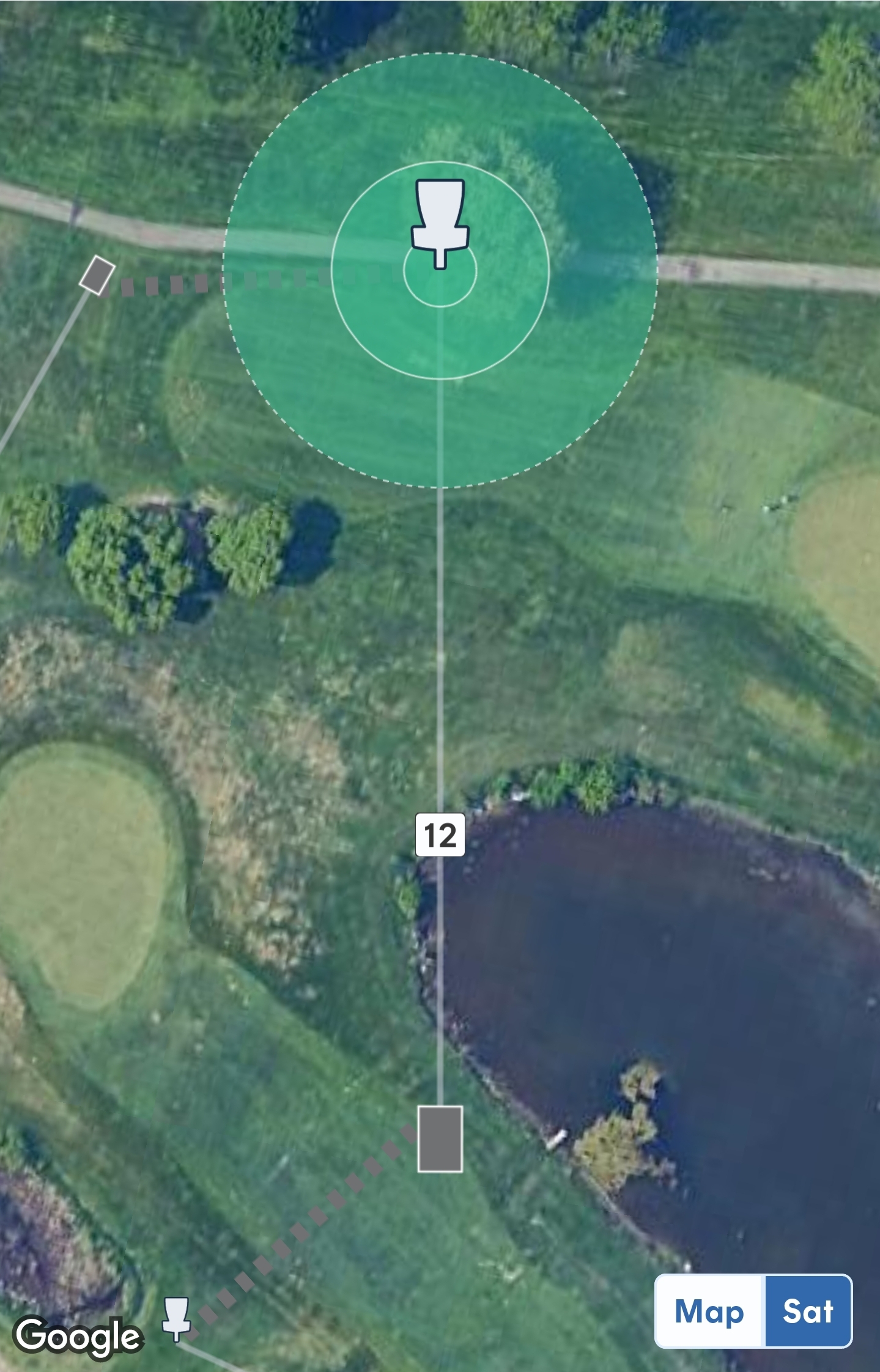Screen dimensions: 880x1372
Task: Select the Sat satellite view
Action: [808, 1311]
